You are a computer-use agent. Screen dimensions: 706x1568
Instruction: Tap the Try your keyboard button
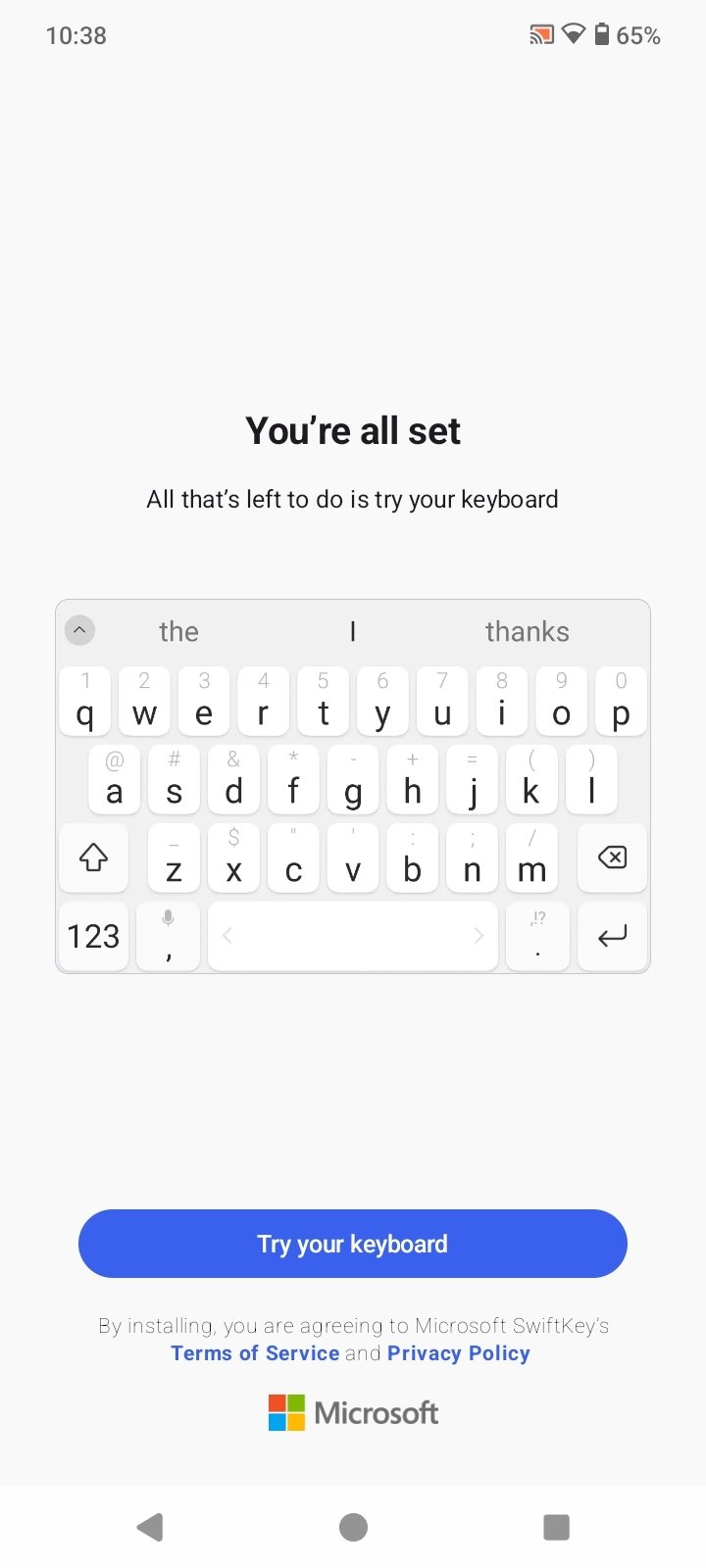(353, 1244)
